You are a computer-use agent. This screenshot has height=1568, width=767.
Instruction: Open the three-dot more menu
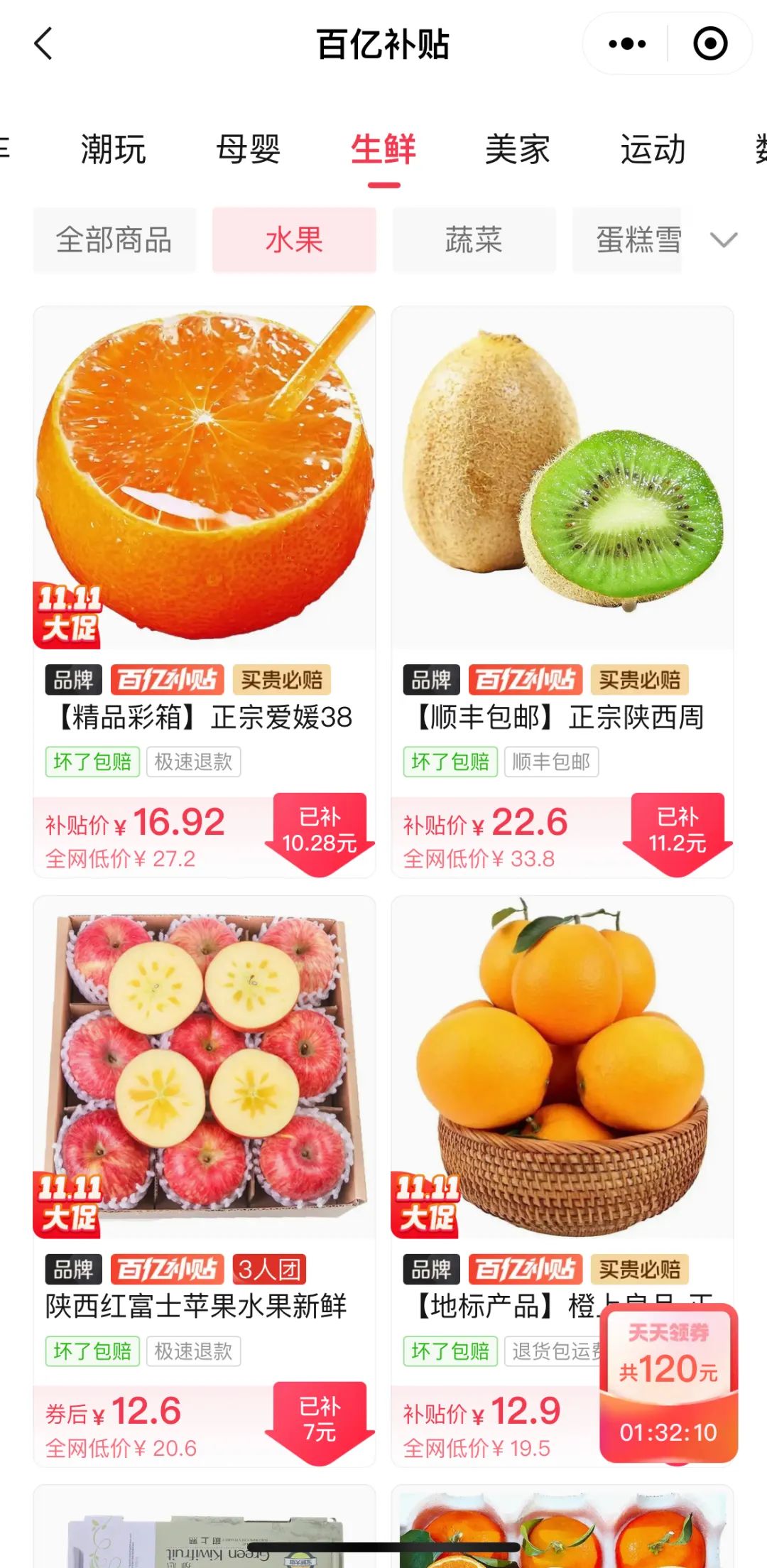tap(627, 44)
